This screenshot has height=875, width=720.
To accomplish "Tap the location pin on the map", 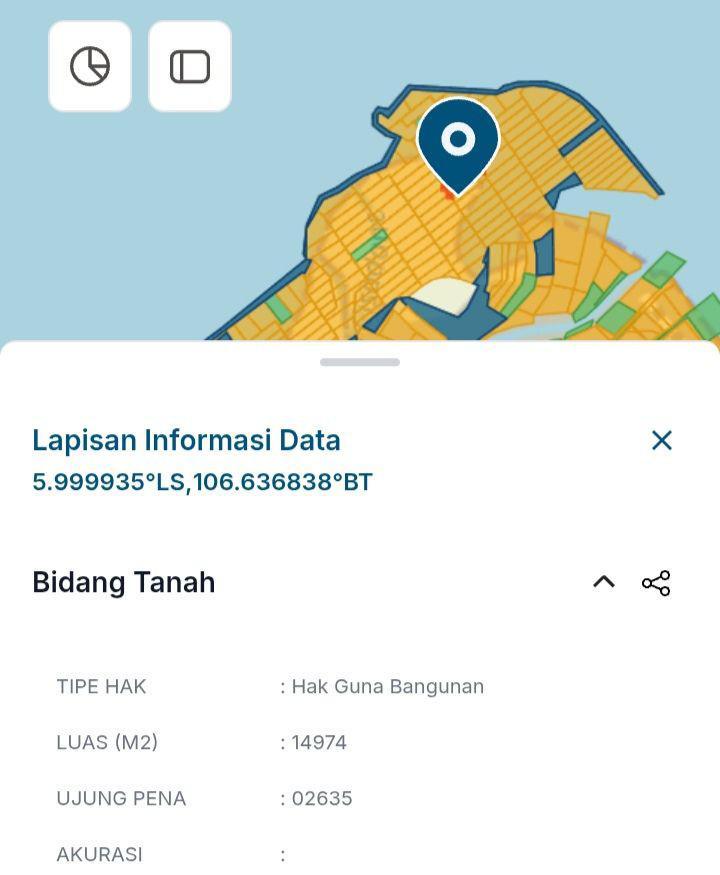I will pos(458,142).
